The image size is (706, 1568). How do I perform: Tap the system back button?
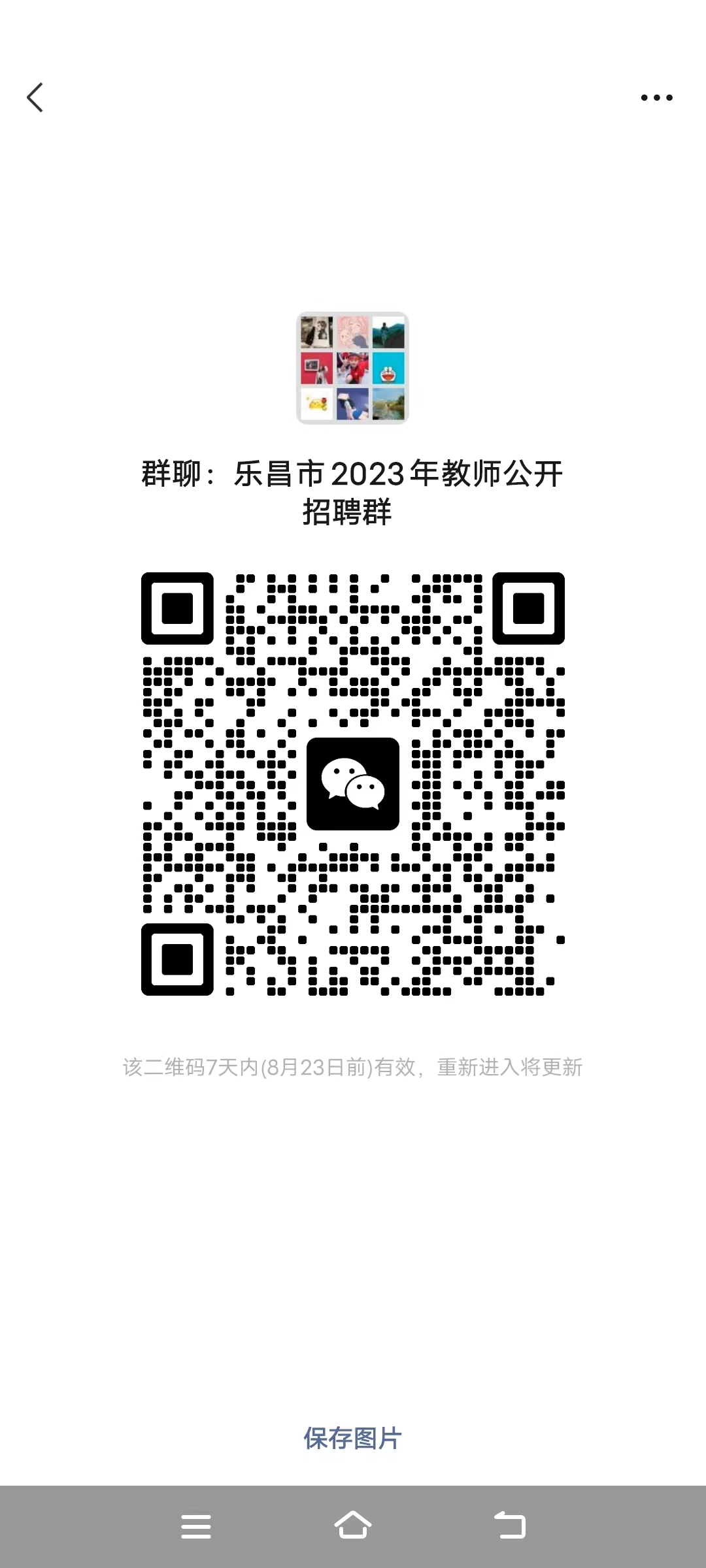tap(510, 1525)
